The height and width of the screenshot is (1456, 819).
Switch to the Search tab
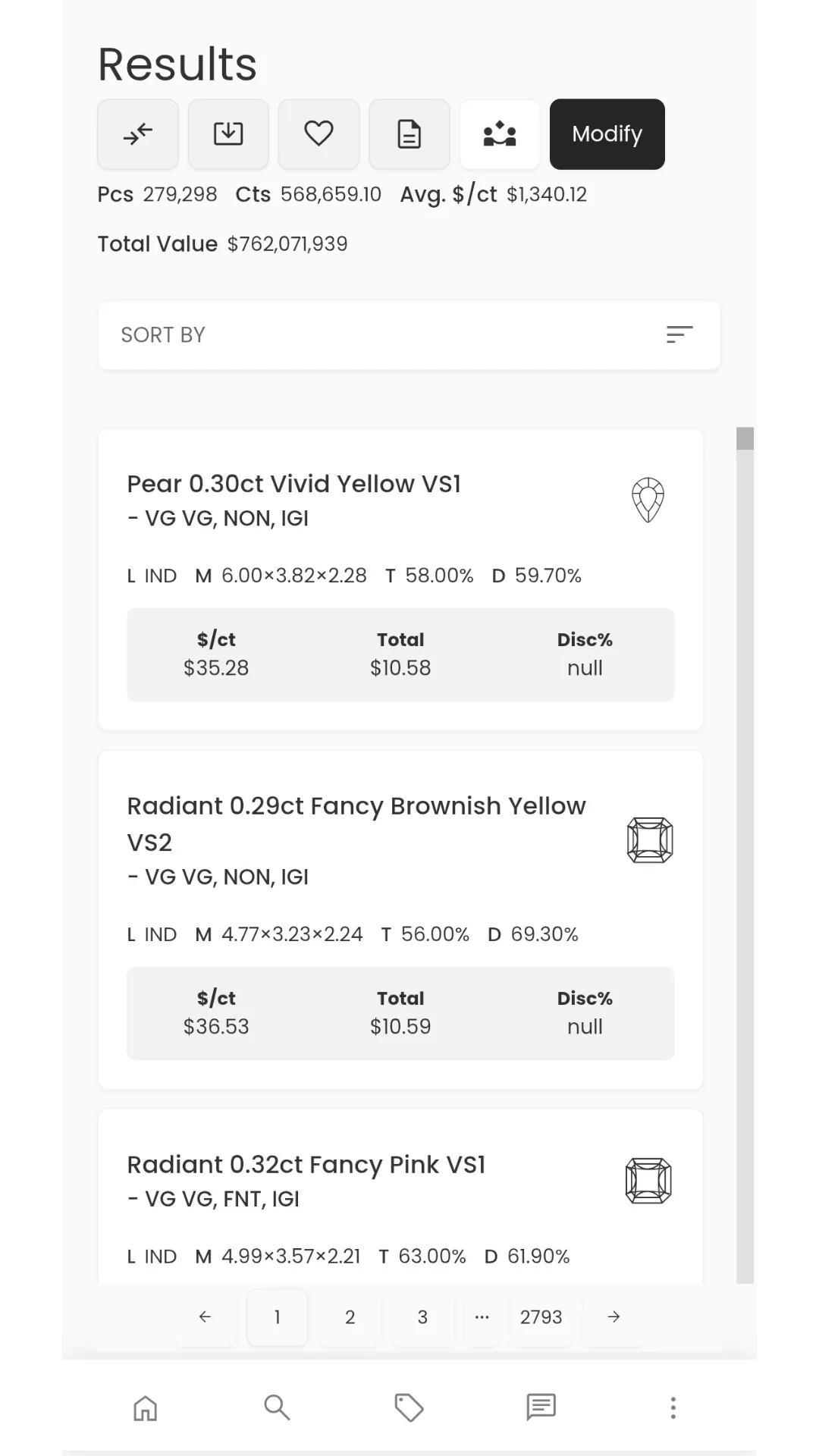click(x=277, y=1408)
